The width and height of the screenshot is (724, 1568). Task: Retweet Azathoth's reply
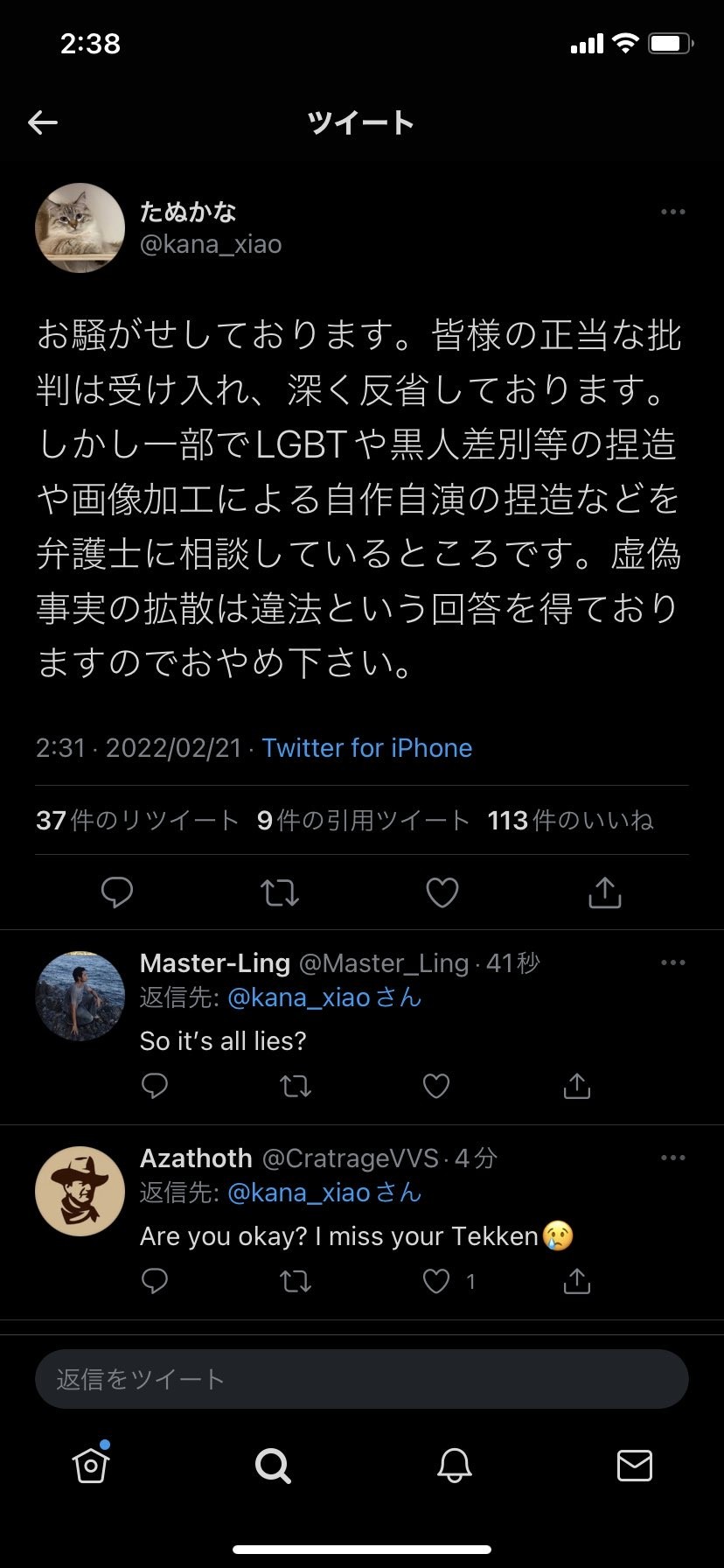(295, 1282)
